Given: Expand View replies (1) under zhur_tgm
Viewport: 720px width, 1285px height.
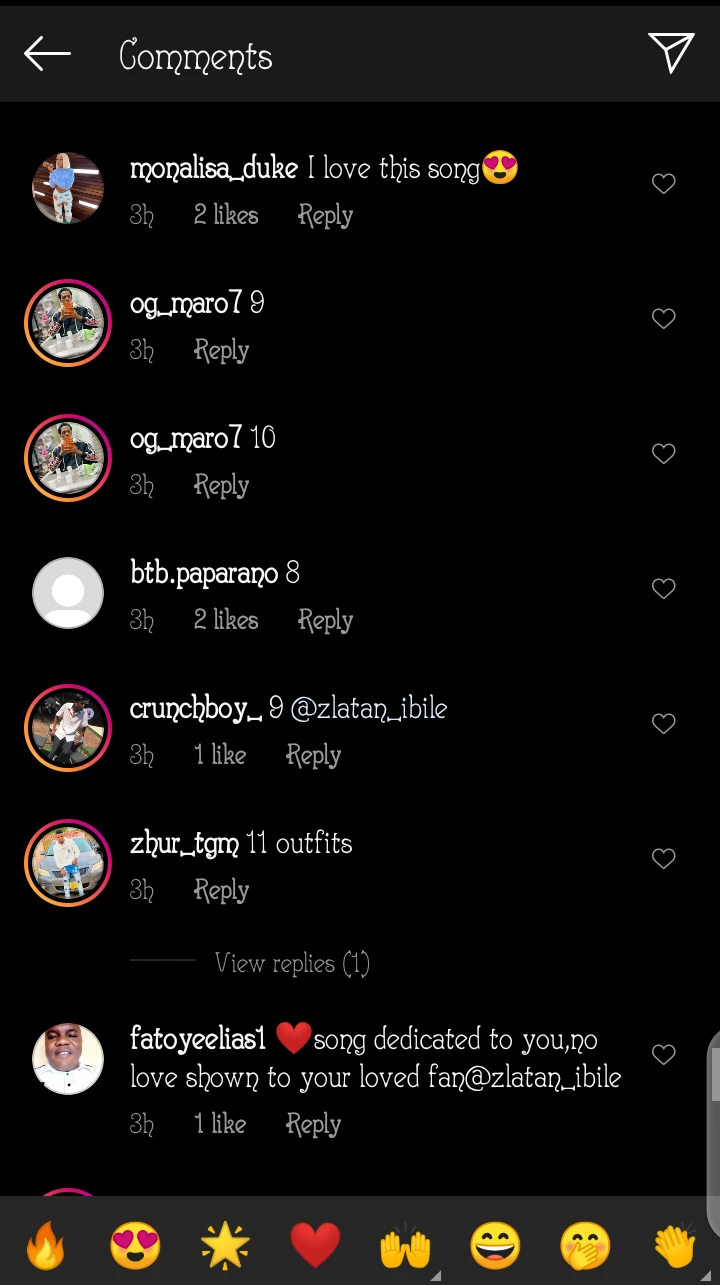Looking at the screenshot, I should tap(291, 964).
